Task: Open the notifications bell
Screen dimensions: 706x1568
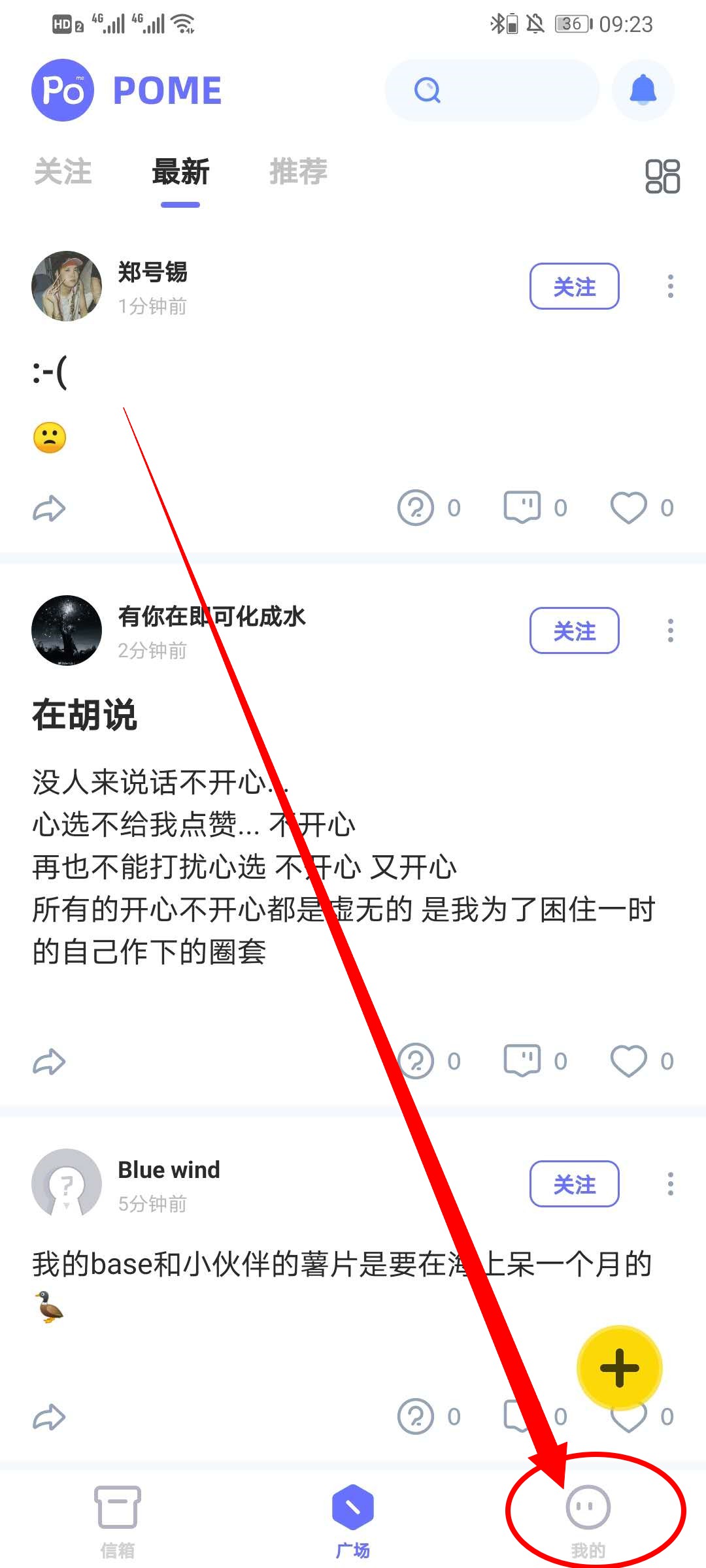Action: click(643, 90)
